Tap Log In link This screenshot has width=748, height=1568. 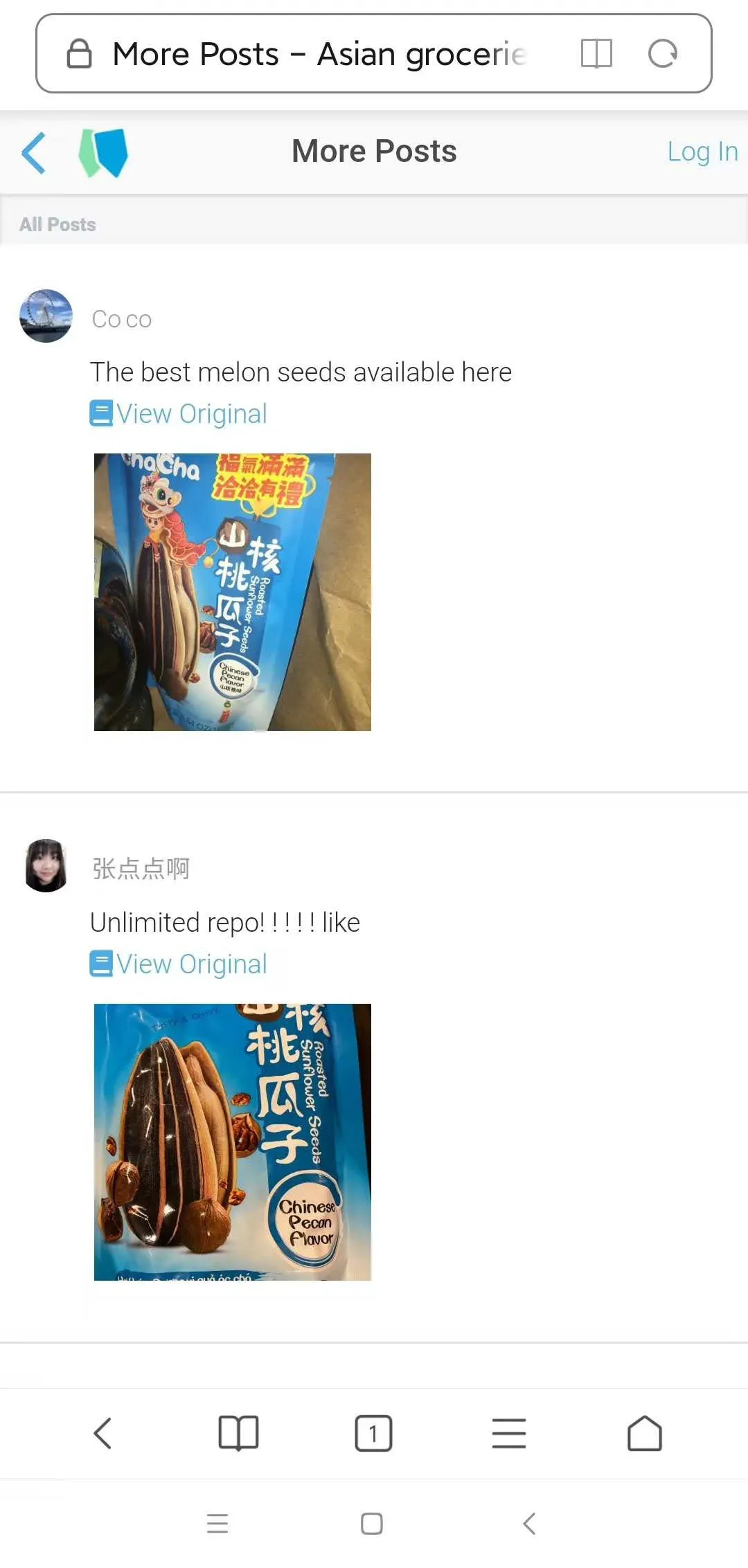[702, 152]
